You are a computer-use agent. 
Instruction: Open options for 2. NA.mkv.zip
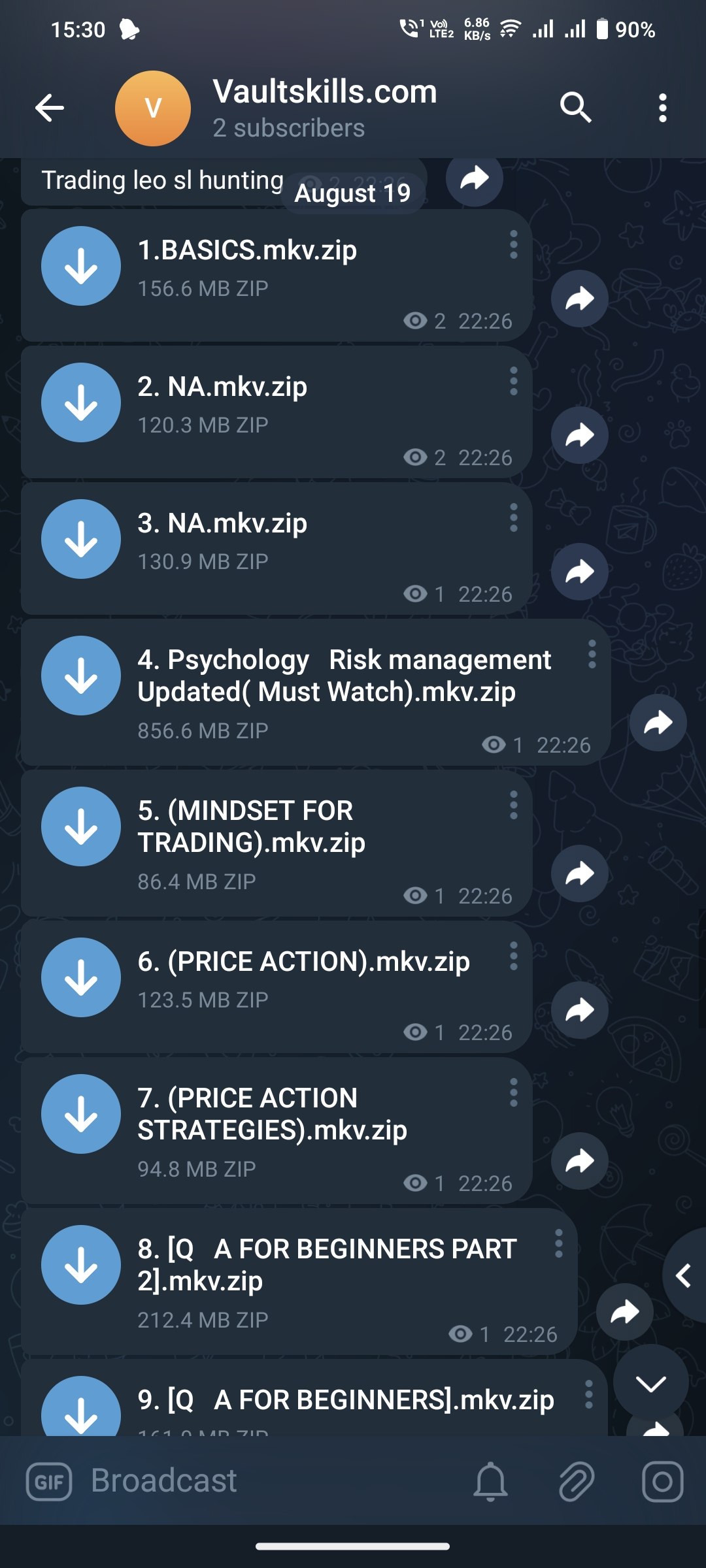(x=514, y=381)
